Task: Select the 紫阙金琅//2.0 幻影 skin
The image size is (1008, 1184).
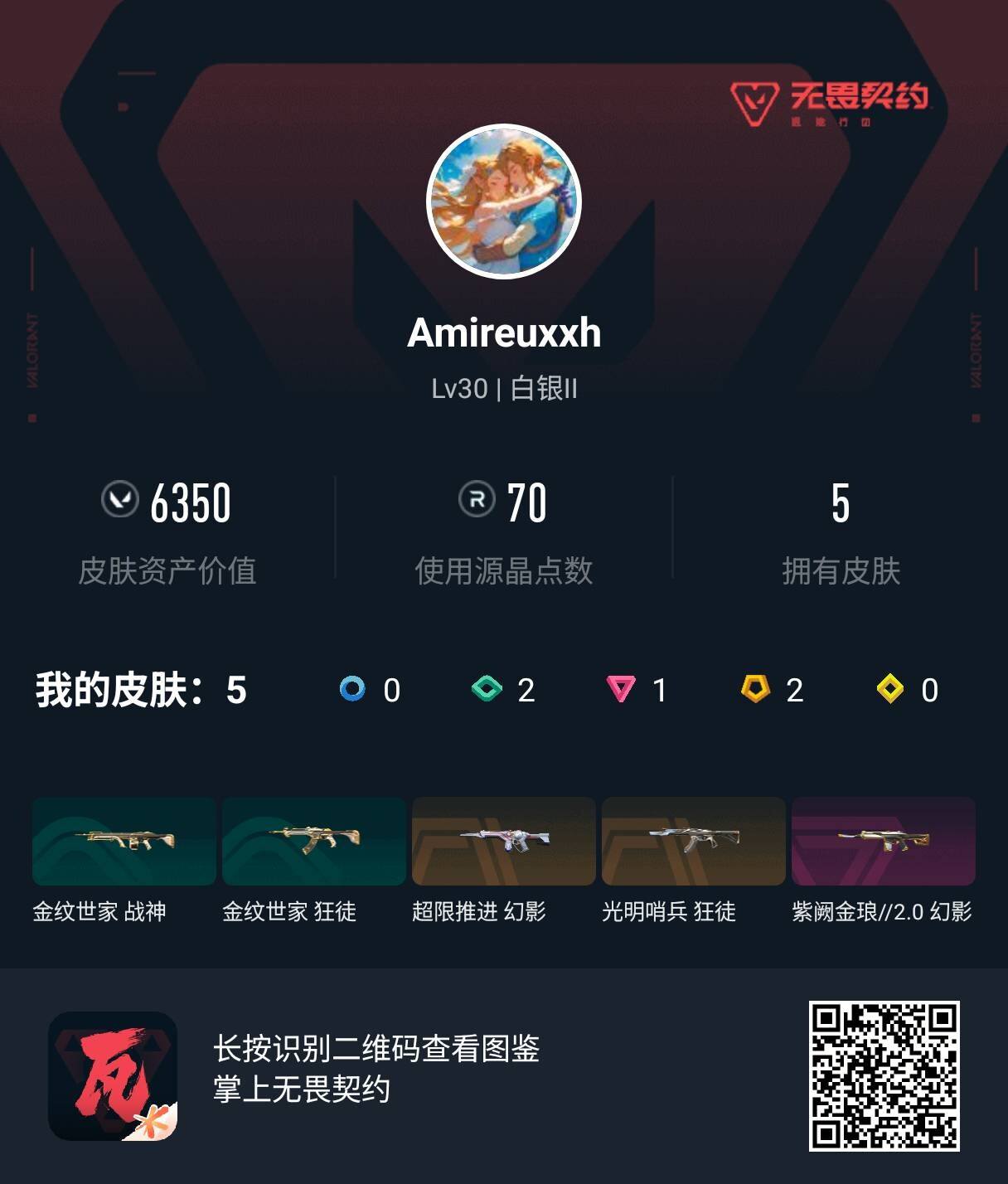Action: point(884,842)
